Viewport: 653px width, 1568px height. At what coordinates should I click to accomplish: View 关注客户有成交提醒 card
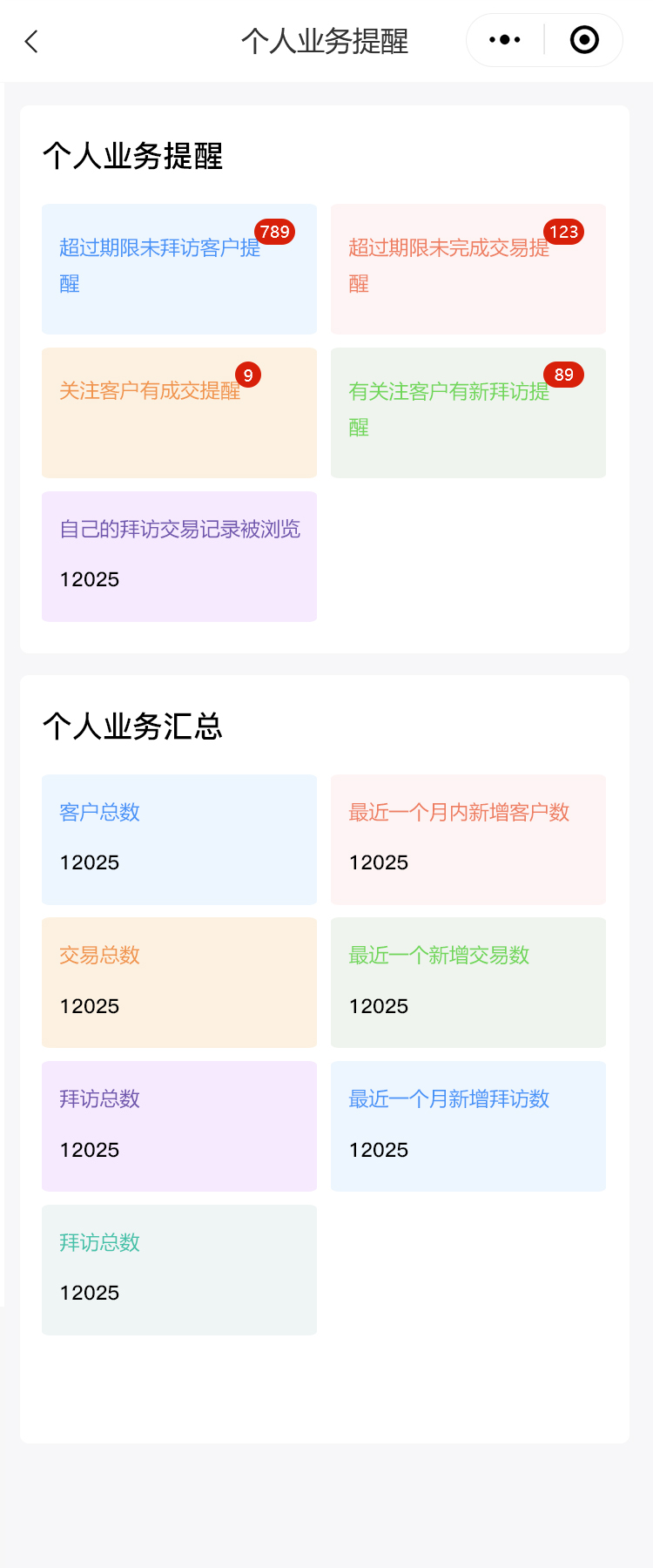pos(178,413)
